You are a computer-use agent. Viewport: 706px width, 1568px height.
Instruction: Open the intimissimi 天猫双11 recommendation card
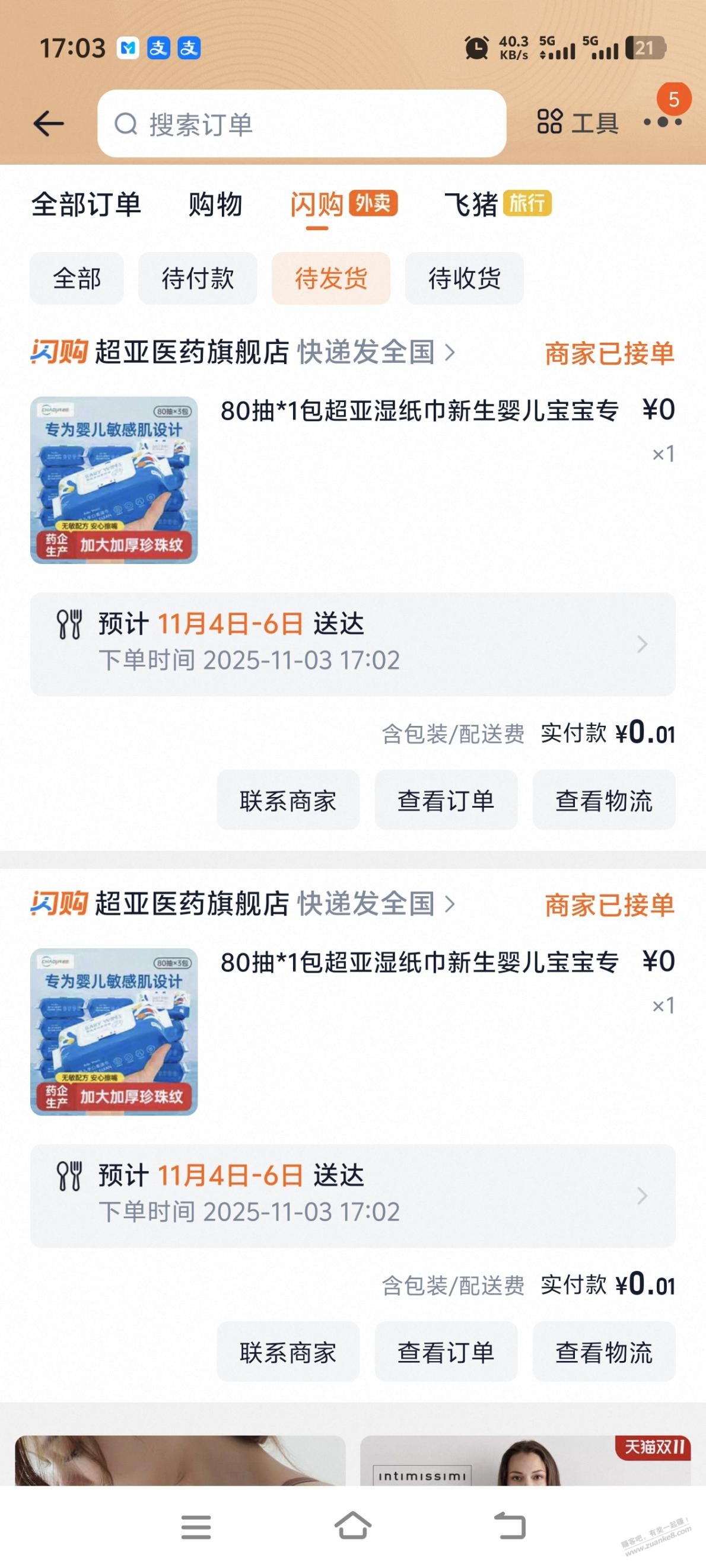525,1461
